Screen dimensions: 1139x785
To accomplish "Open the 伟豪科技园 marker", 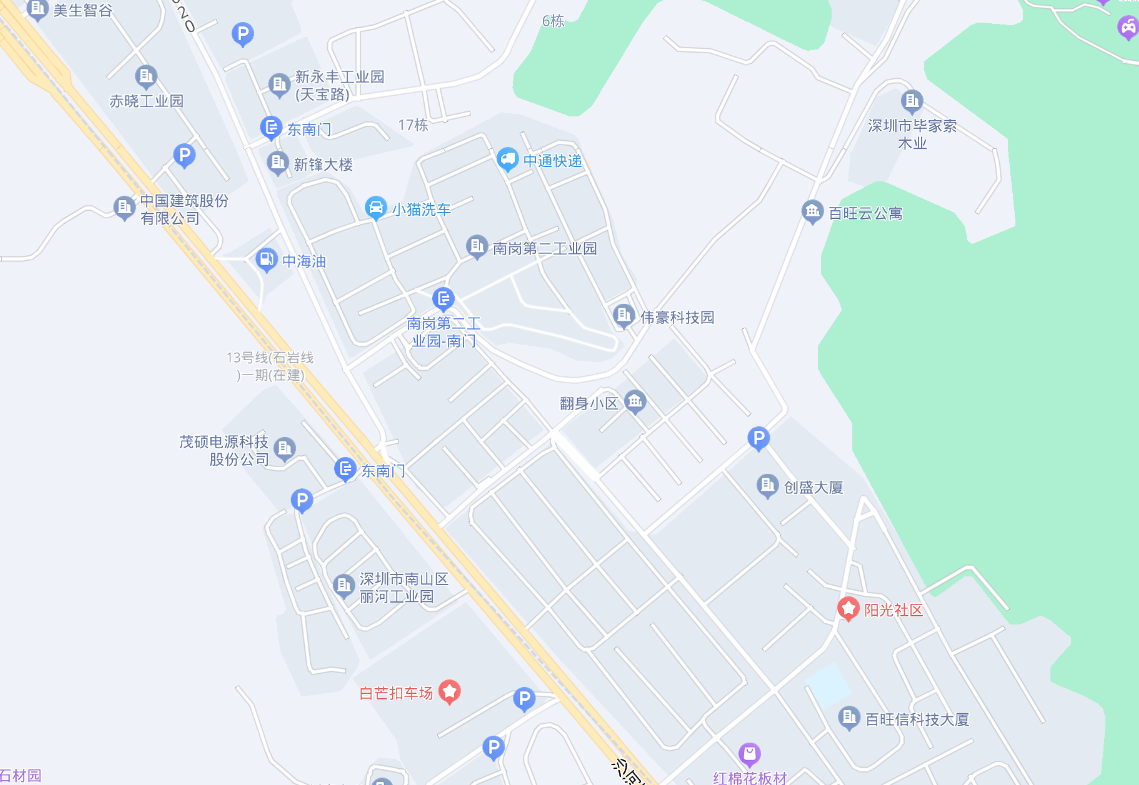I will 624,316.
